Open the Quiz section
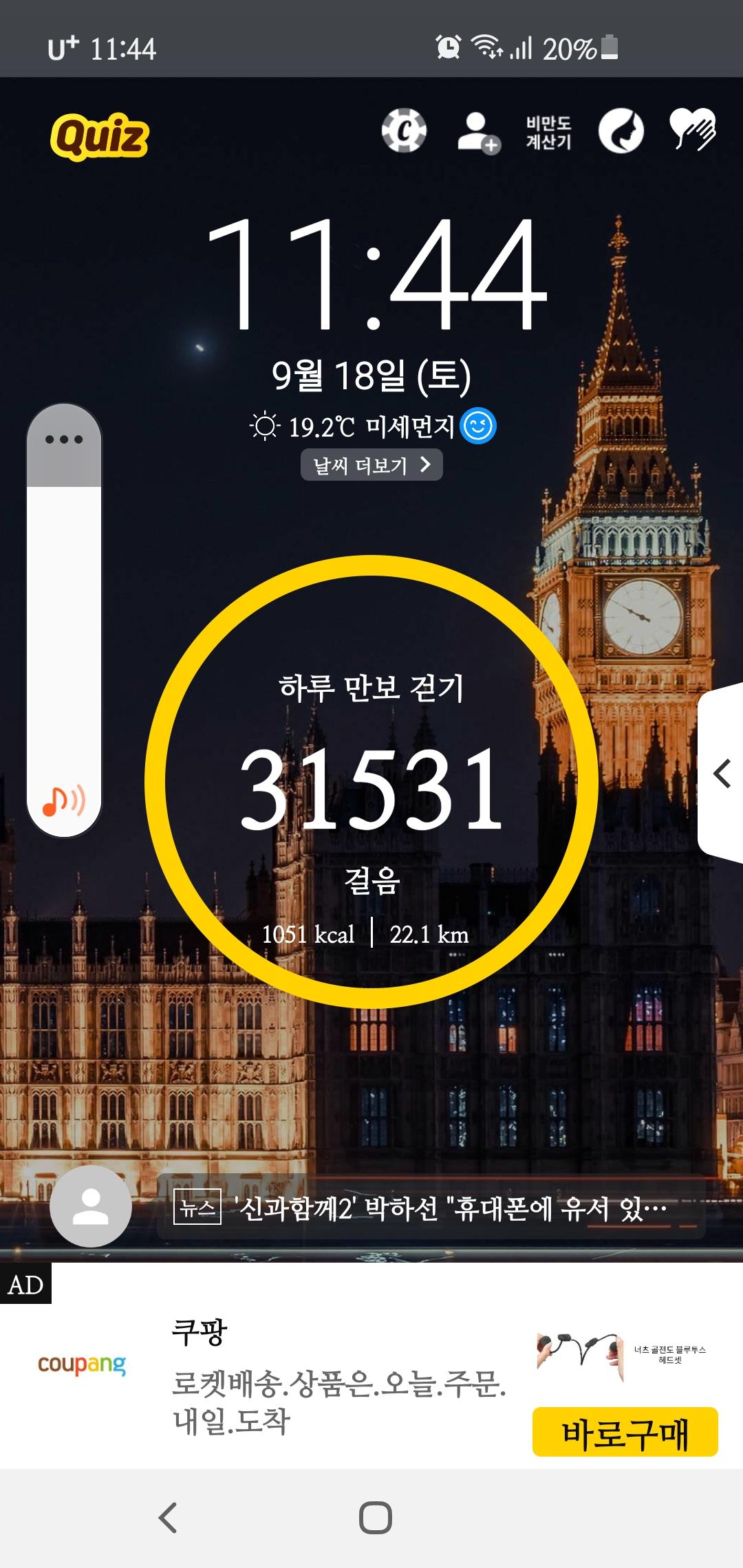This screenshot has width=743, height=1568. (99, 136)
